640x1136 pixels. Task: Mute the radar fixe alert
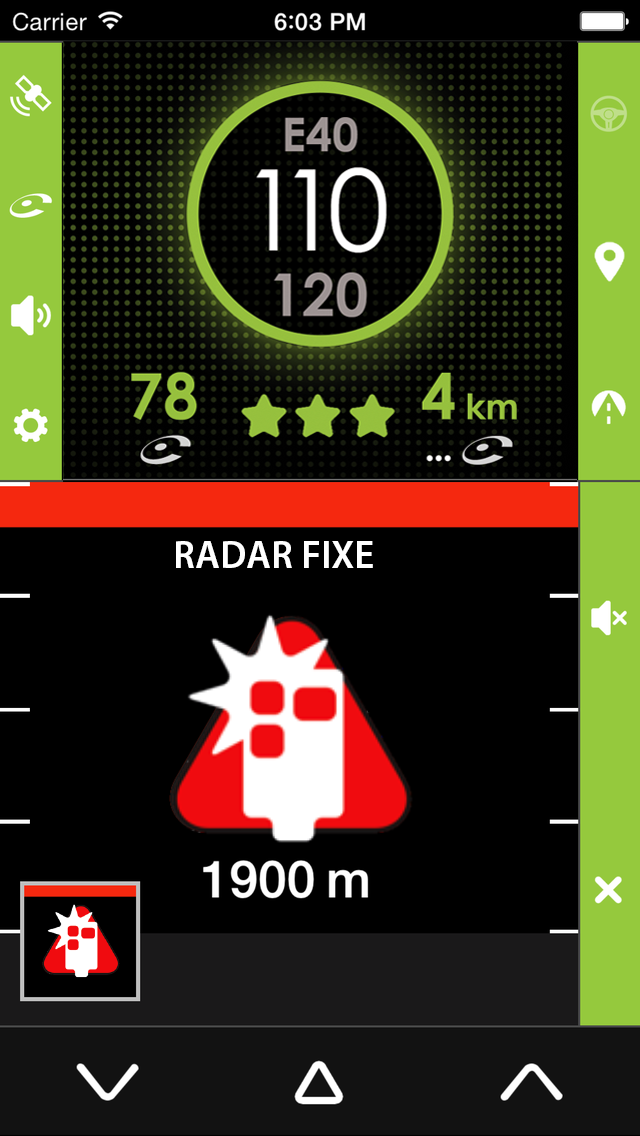(608, 619)
